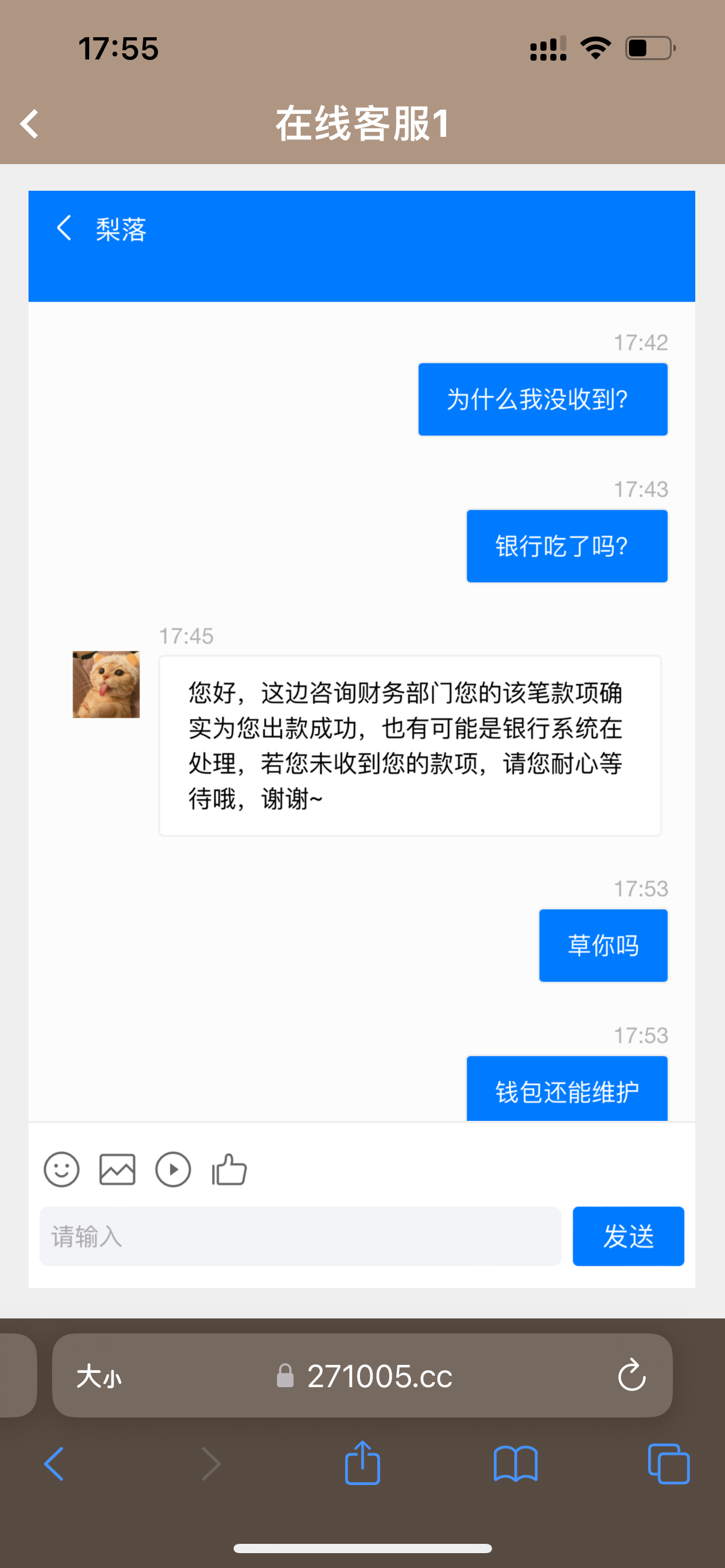Go back using the chat's white back chevron
The image size is (725, 1568).
[65, 227]
